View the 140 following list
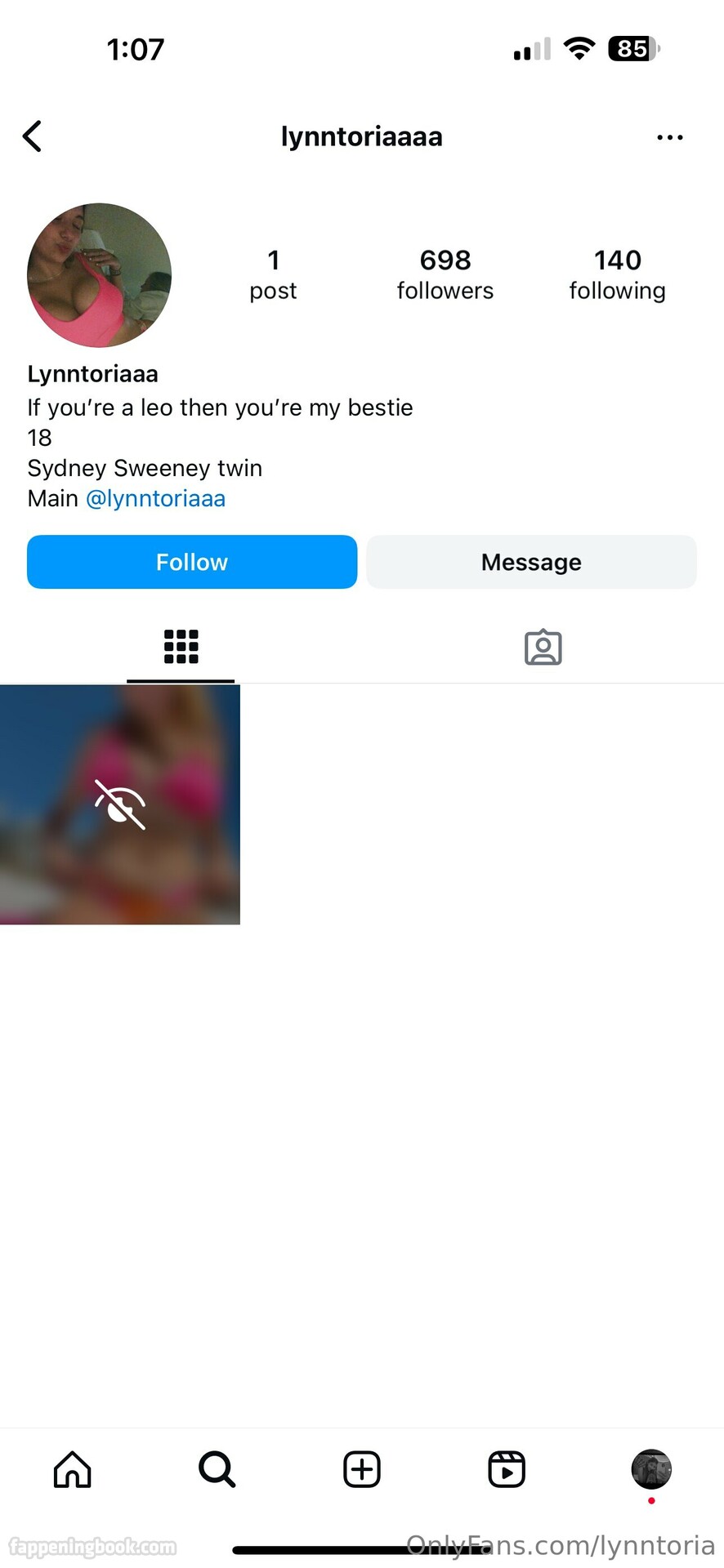This screenshot has width=724, height=1568. [x=617, y=274]
